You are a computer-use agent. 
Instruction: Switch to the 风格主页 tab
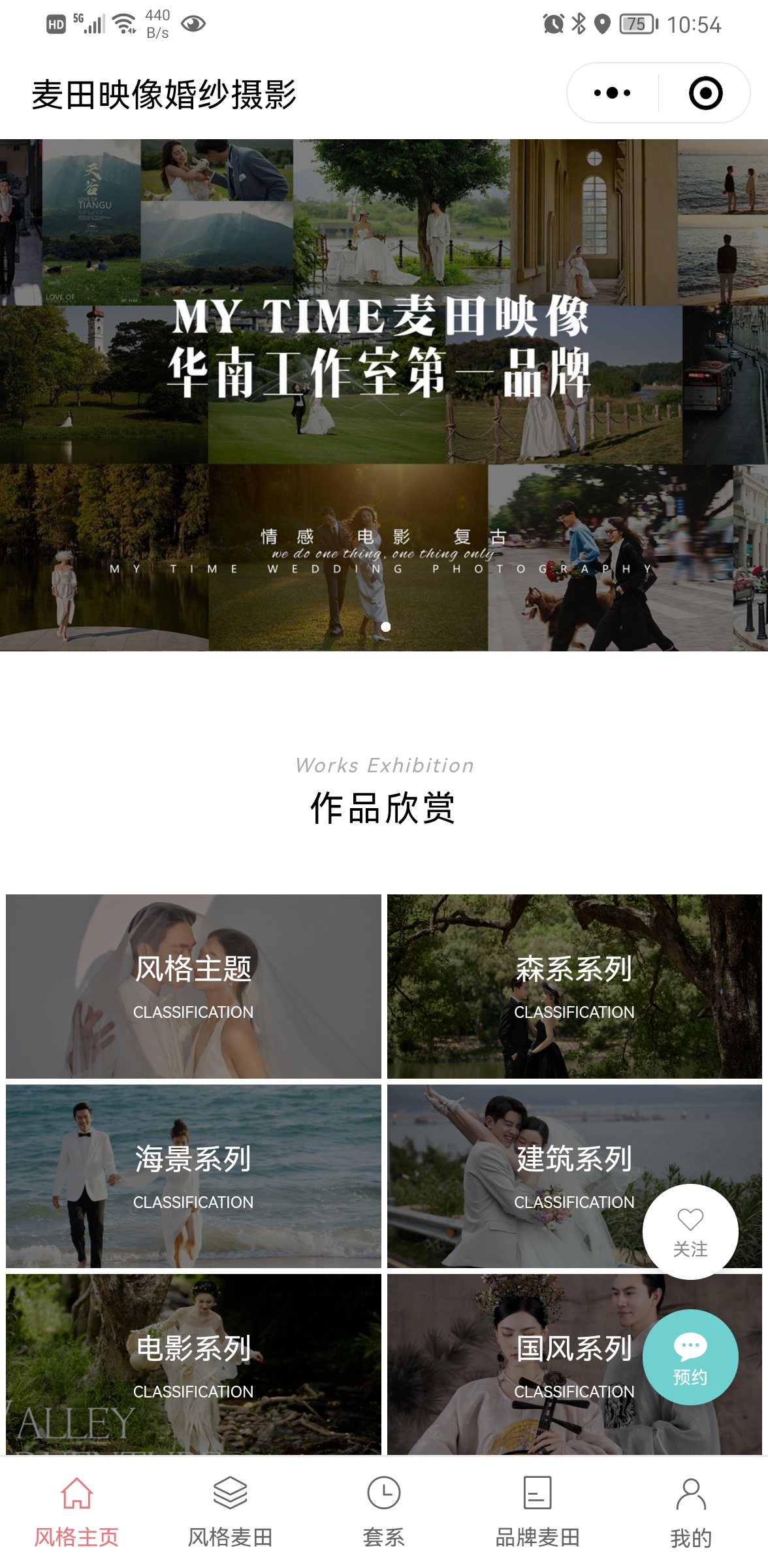76,1512
